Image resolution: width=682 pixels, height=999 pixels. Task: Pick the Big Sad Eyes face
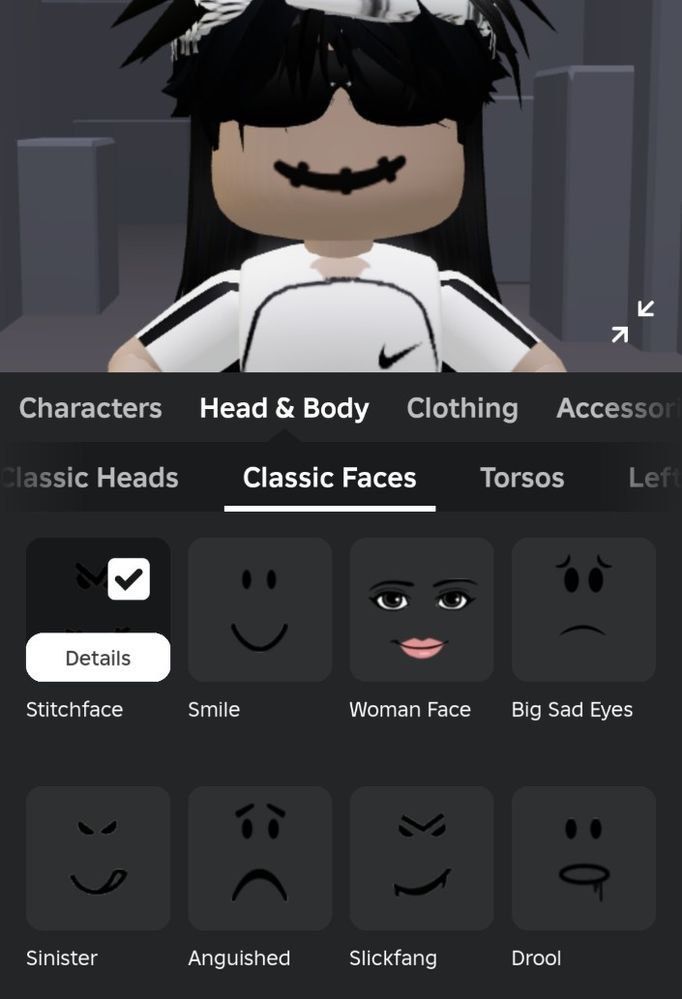coord(583,609)
